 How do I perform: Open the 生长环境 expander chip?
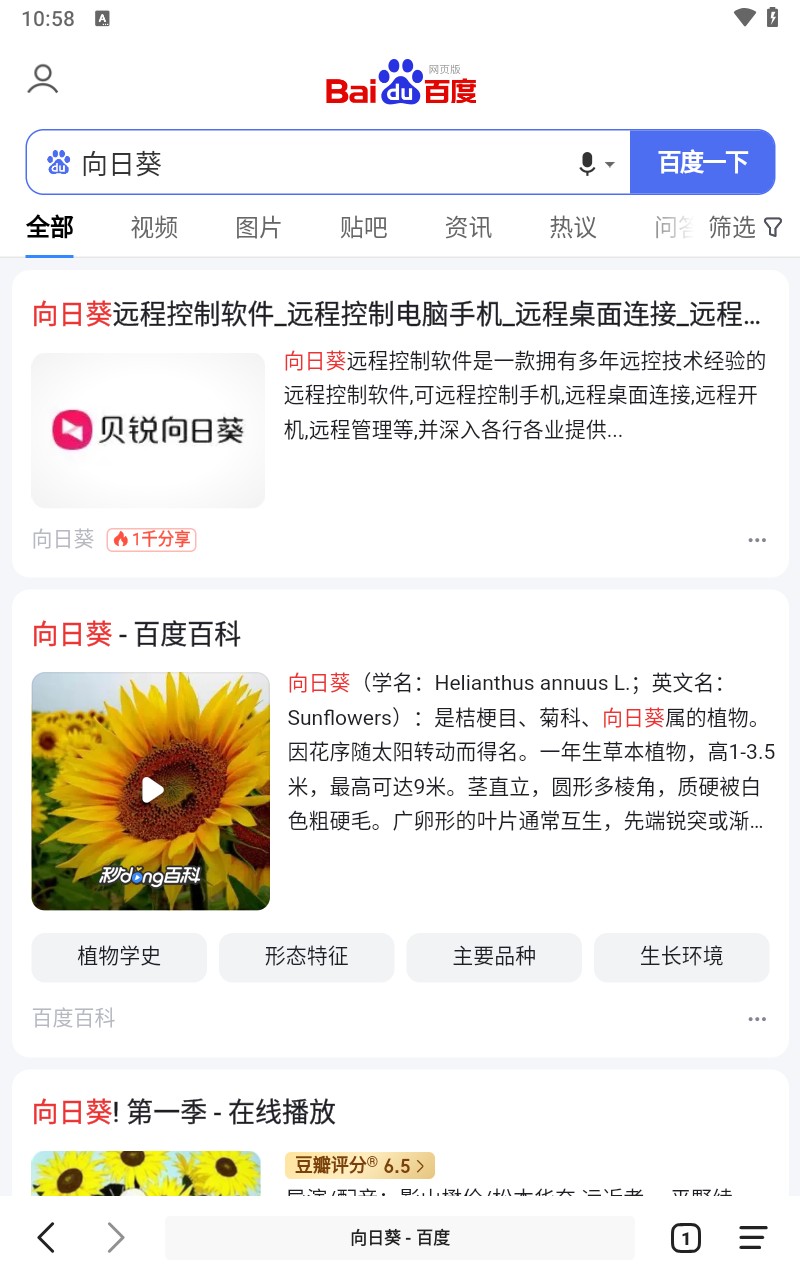[x=681, y=957]
